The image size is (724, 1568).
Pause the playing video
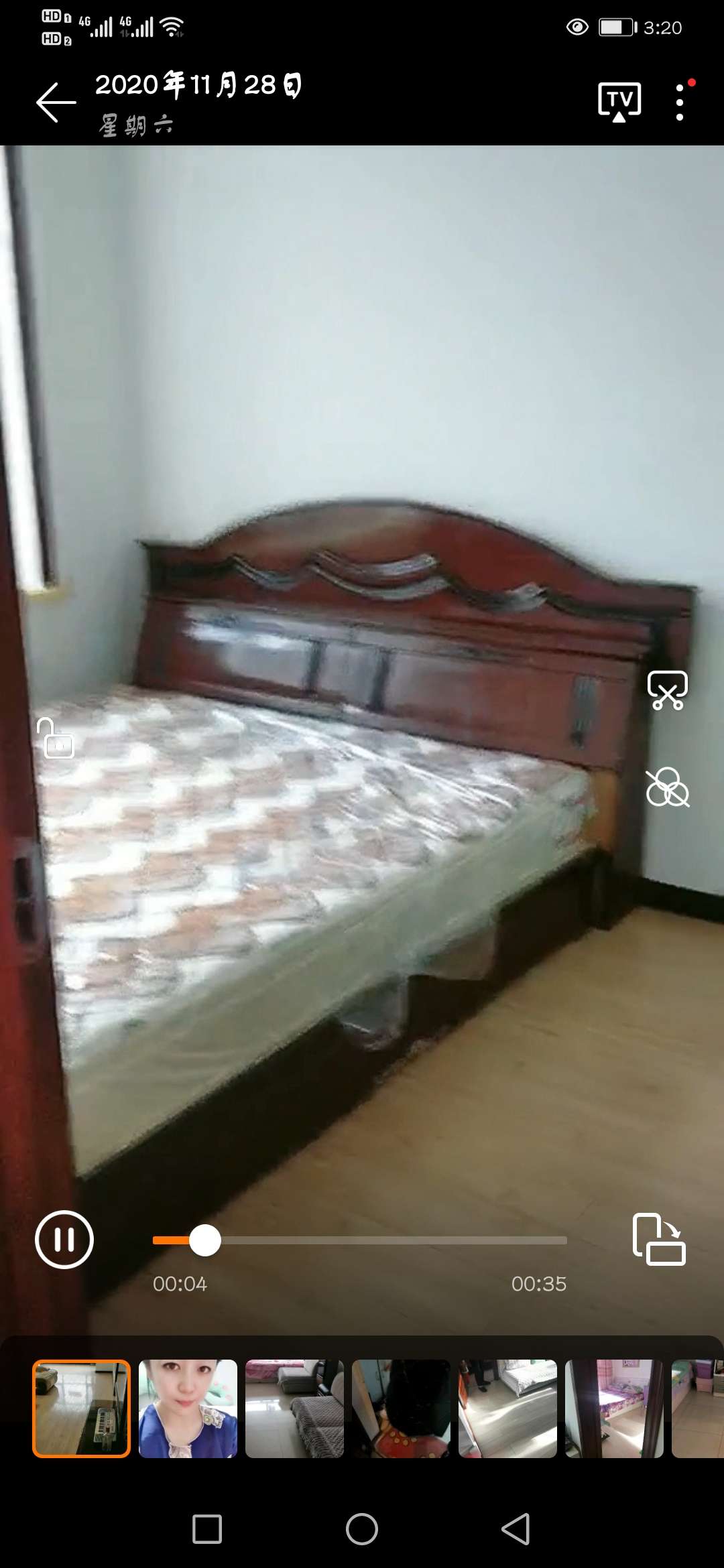(x=64, y=1240)
